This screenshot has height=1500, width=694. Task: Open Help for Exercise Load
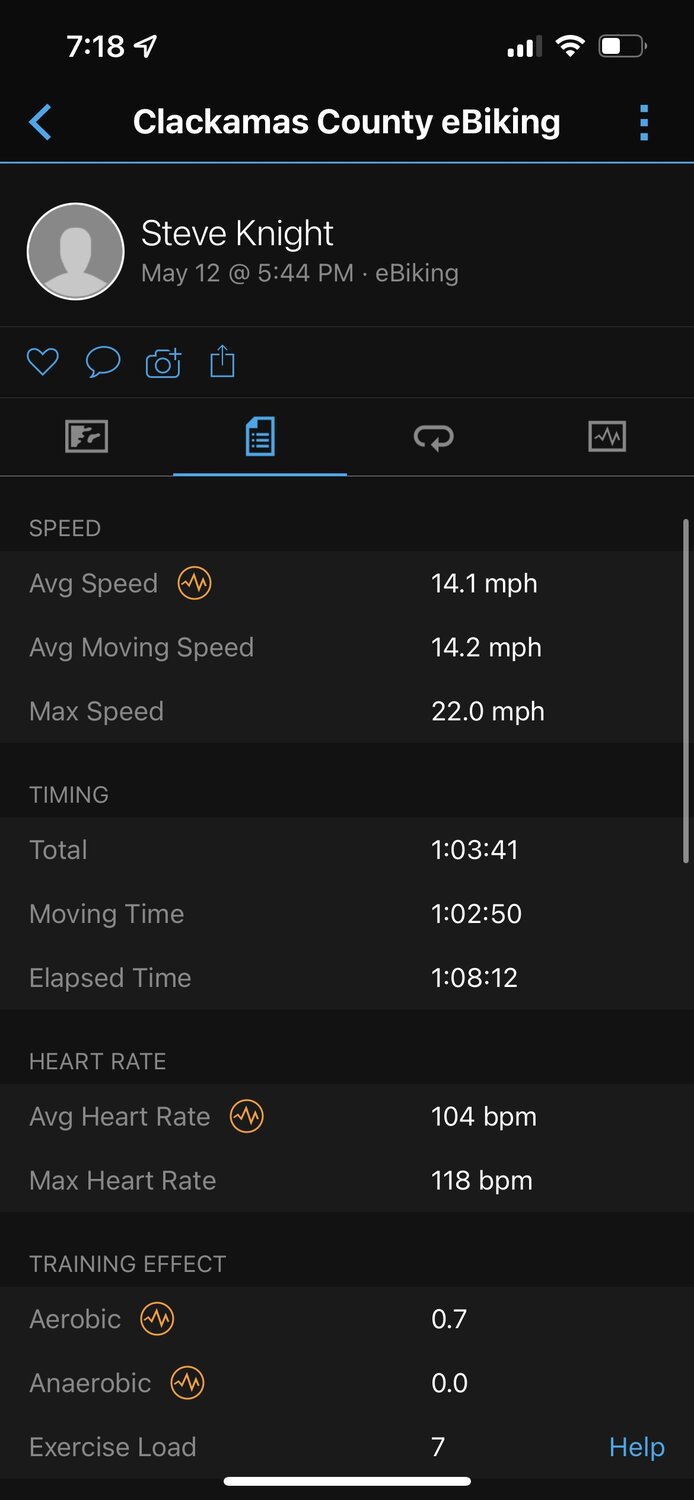click(x=636, y=1447)
